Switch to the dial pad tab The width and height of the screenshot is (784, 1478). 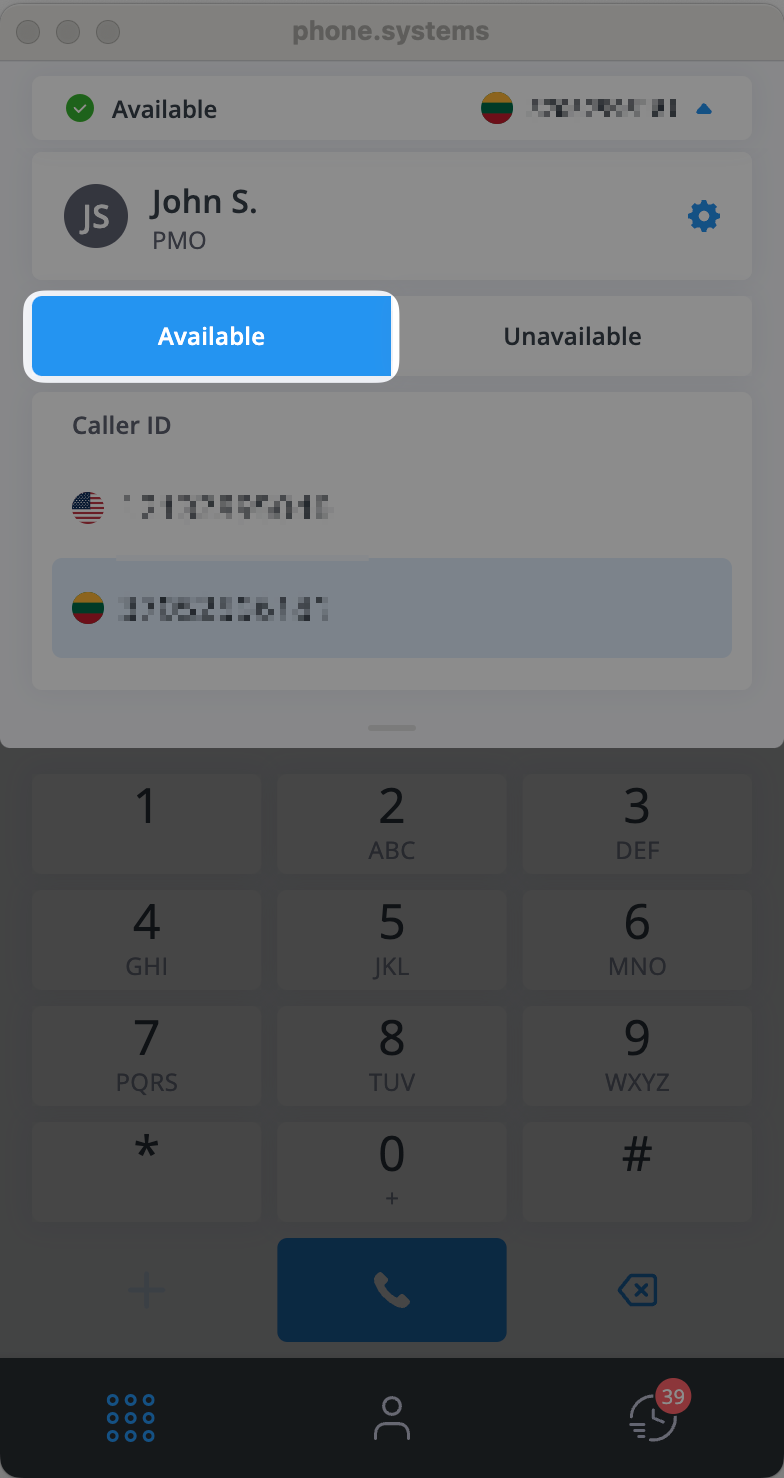(131, 1418)
